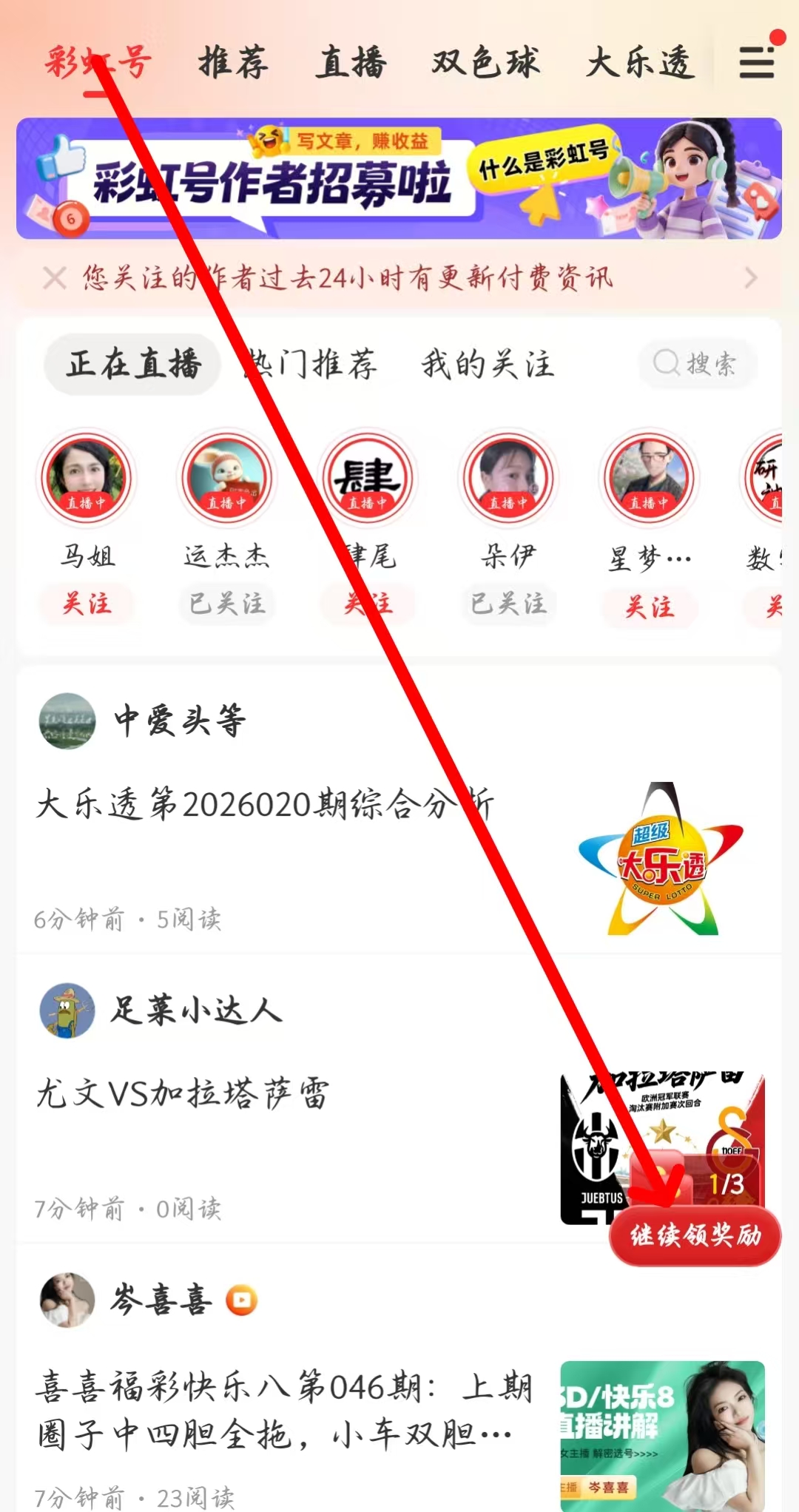Open article 大乐透第2026020期综合分析
This screenshot has width=799, height=1512.
click(264, 804)
